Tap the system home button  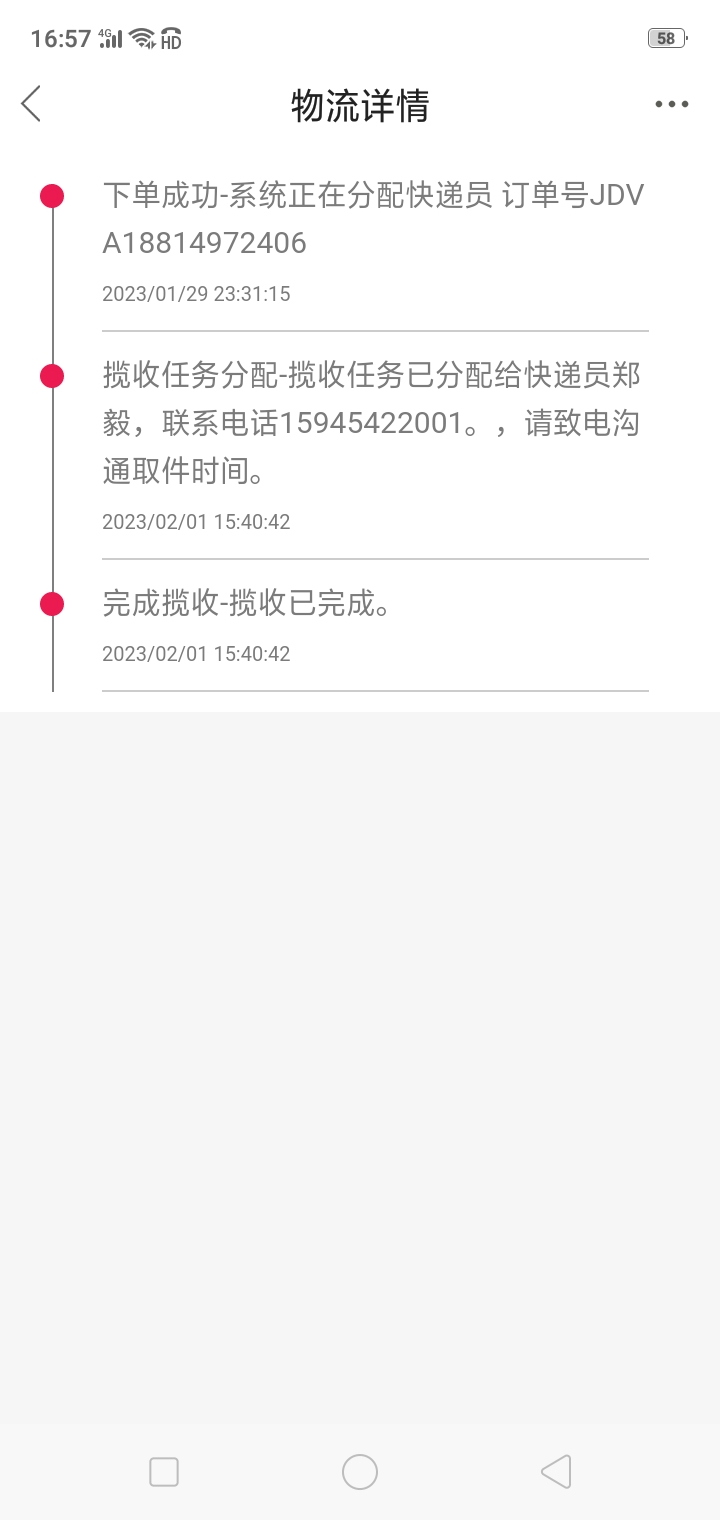tap(360, 1472)
